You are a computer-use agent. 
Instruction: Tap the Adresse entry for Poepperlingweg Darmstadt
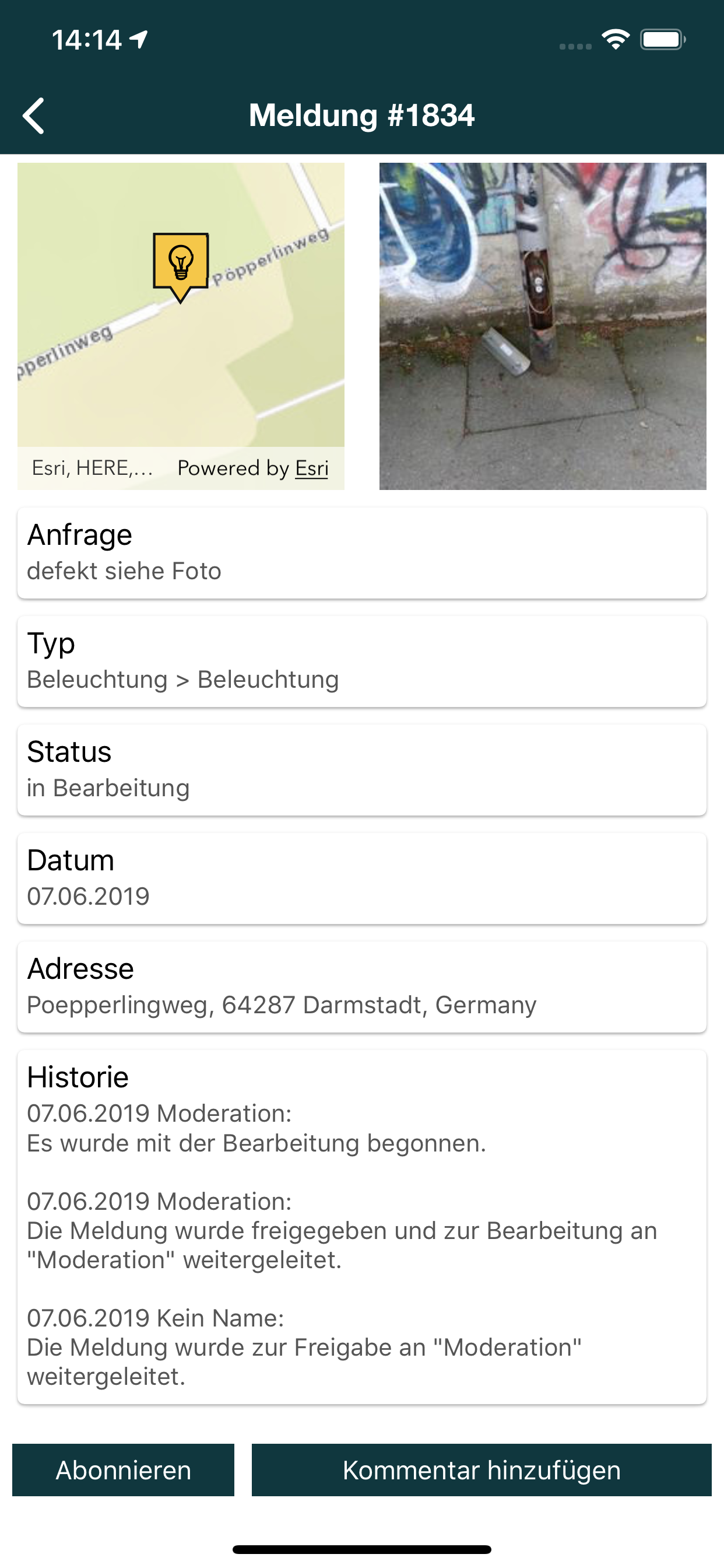[361, 986]
